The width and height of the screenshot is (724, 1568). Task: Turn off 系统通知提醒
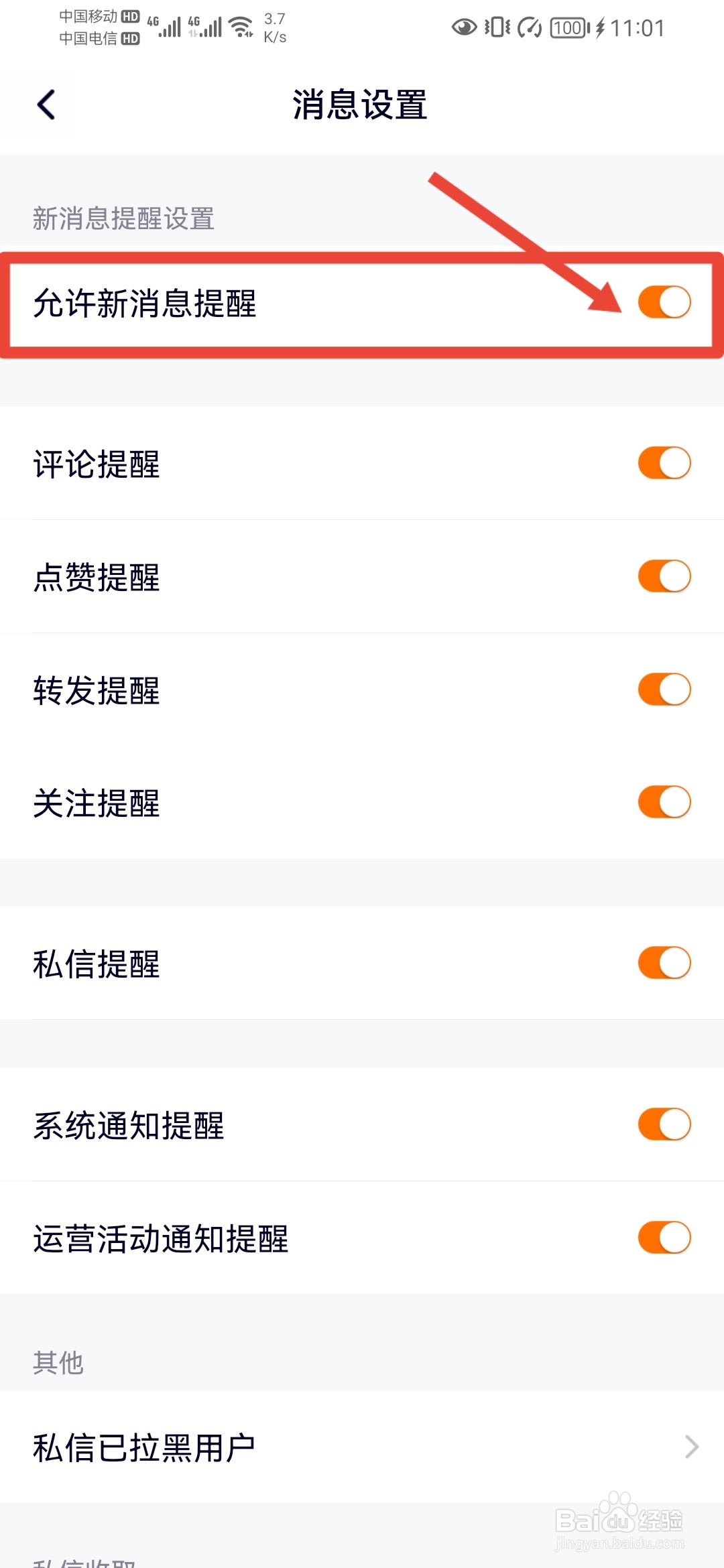click(664, 1124)
